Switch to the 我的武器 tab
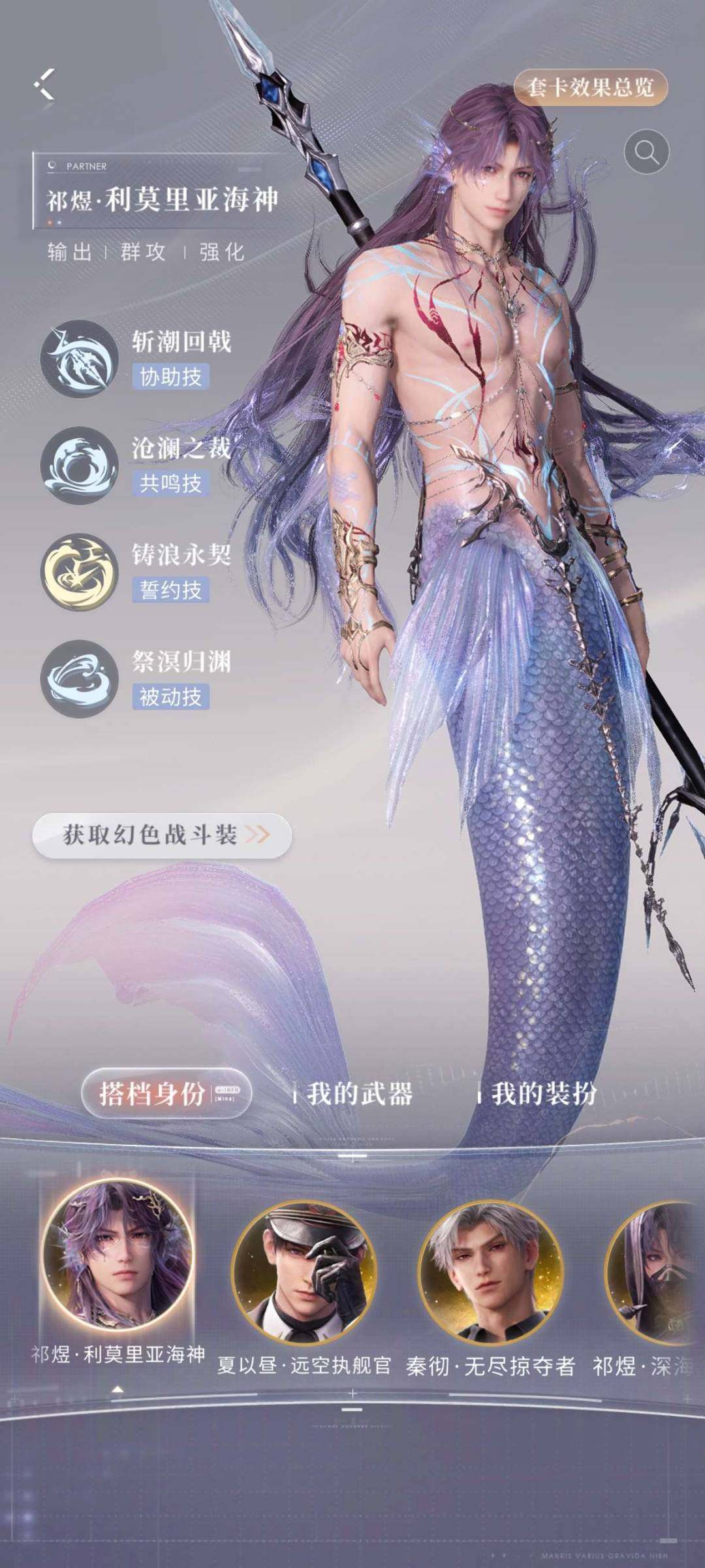 click(359, 1093)
